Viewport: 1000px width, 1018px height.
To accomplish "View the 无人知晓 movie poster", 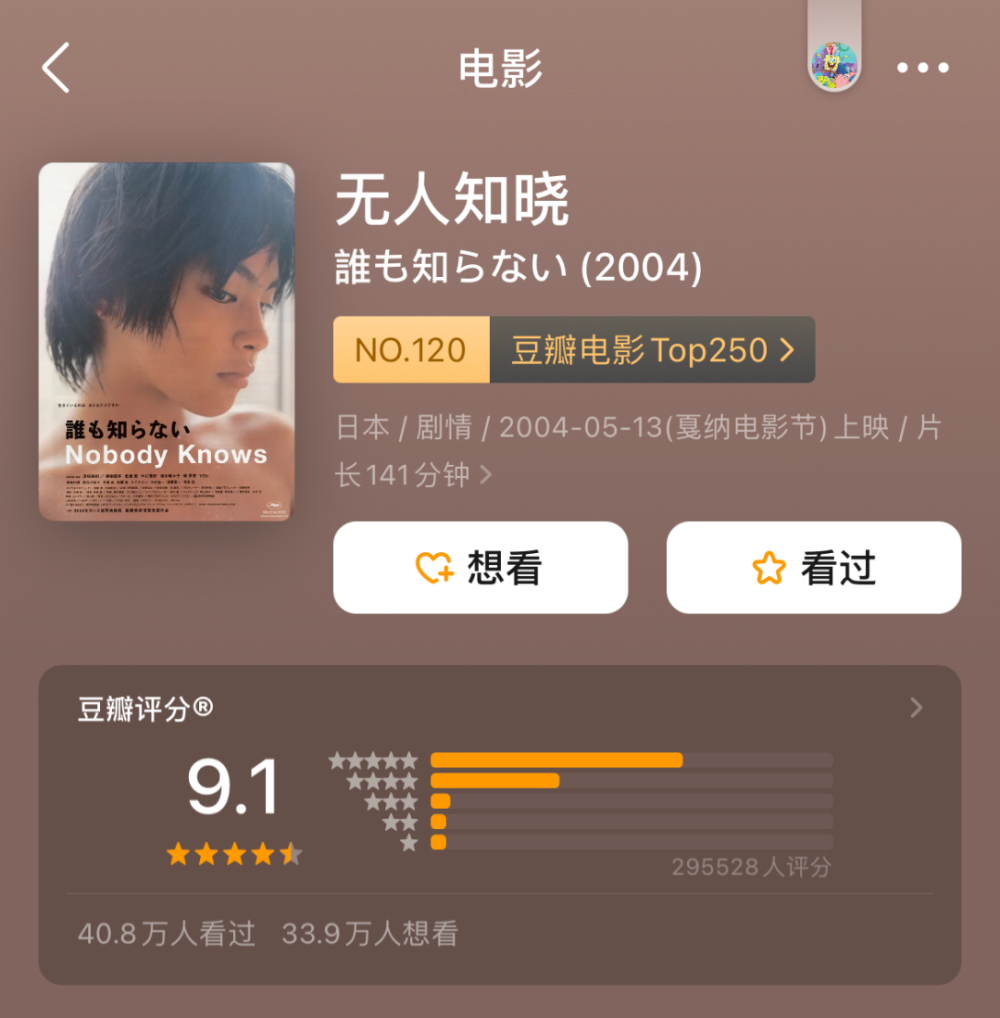I will click(x=166, y=341).
